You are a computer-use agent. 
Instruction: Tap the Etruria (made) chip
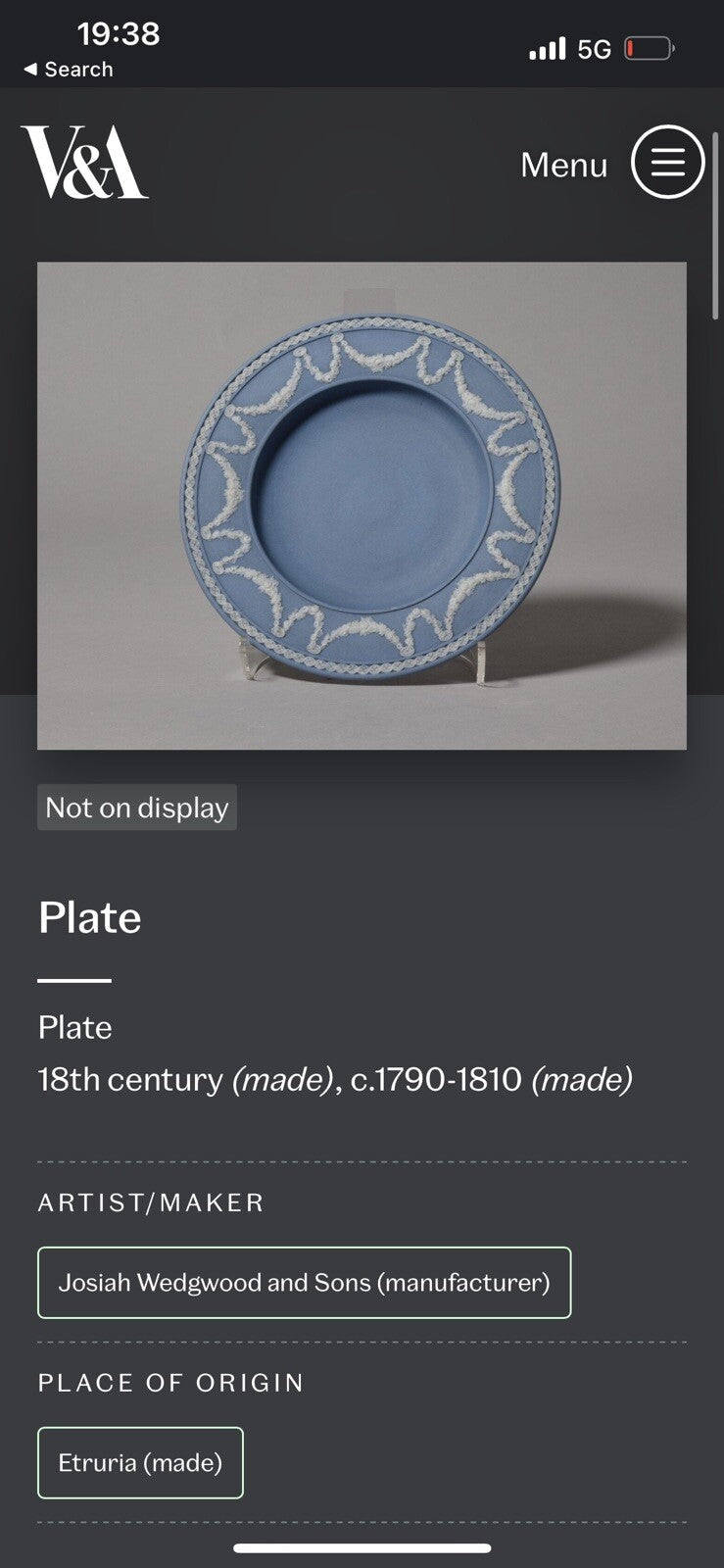140,1462
